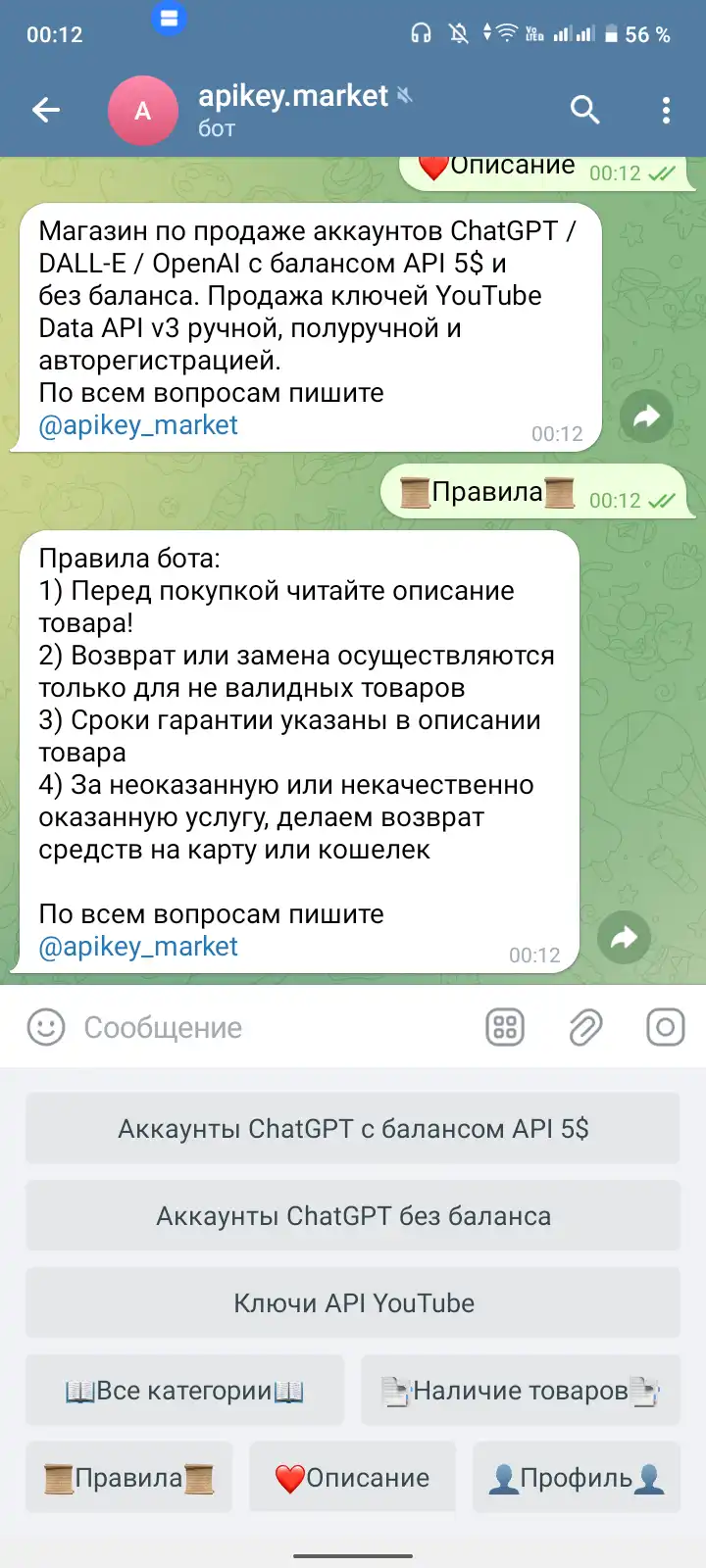Check Наличие товаров
706x1568 pixels.
pyautogui.click(x=521, y=1391)
